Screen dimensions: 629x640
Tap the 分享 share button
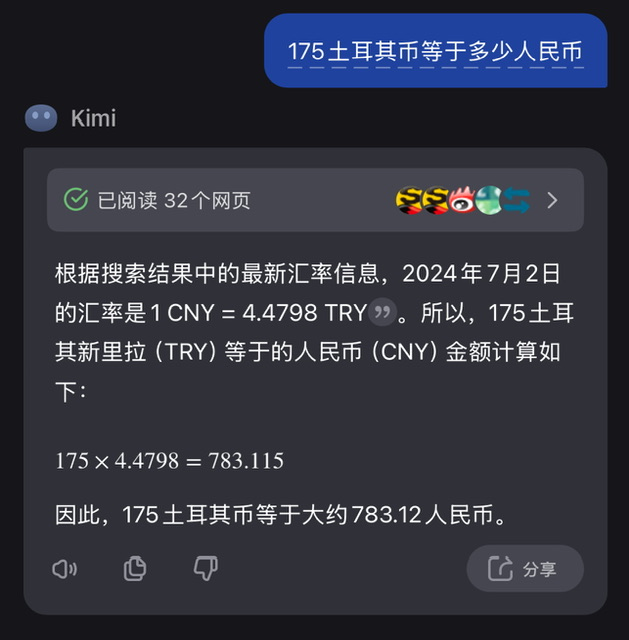point(524,569)
